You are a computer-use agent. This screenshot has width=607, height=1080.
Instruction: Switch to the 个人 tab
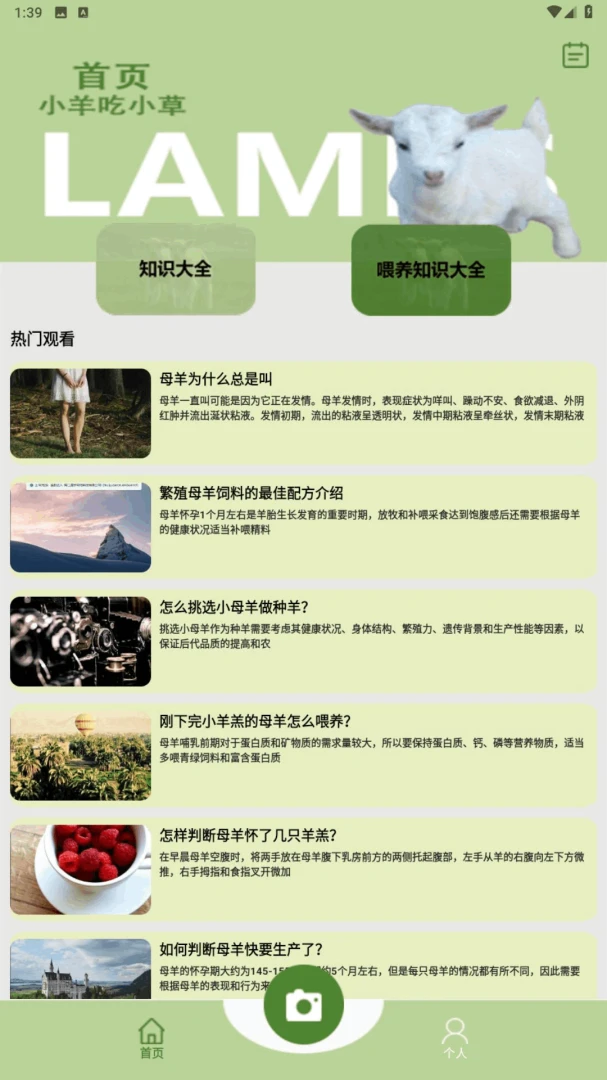click(x=455, y=1039)
